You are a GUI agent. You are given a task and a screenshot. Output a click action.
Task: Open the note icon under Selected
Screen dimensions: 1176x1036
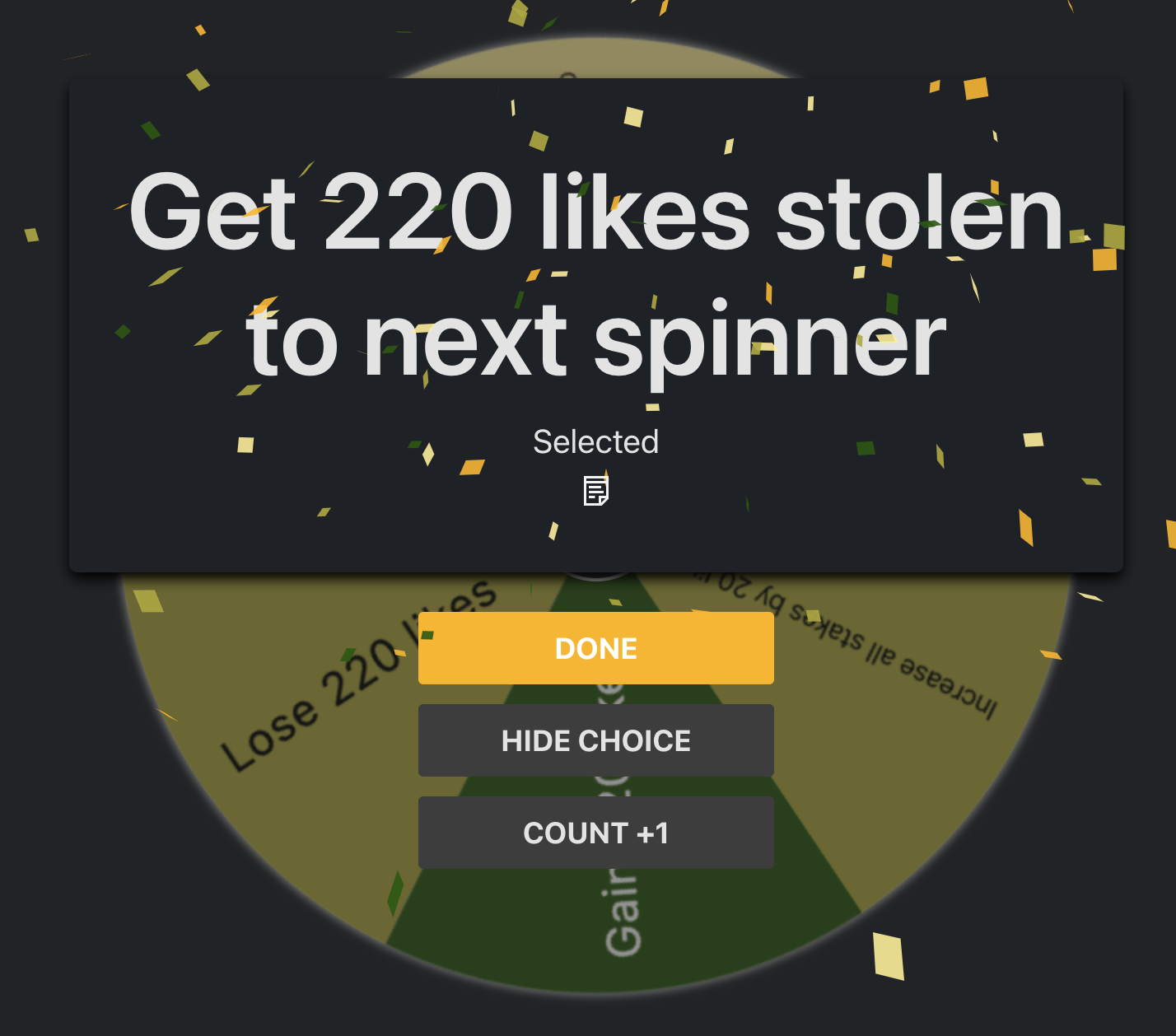pos(595,491)
